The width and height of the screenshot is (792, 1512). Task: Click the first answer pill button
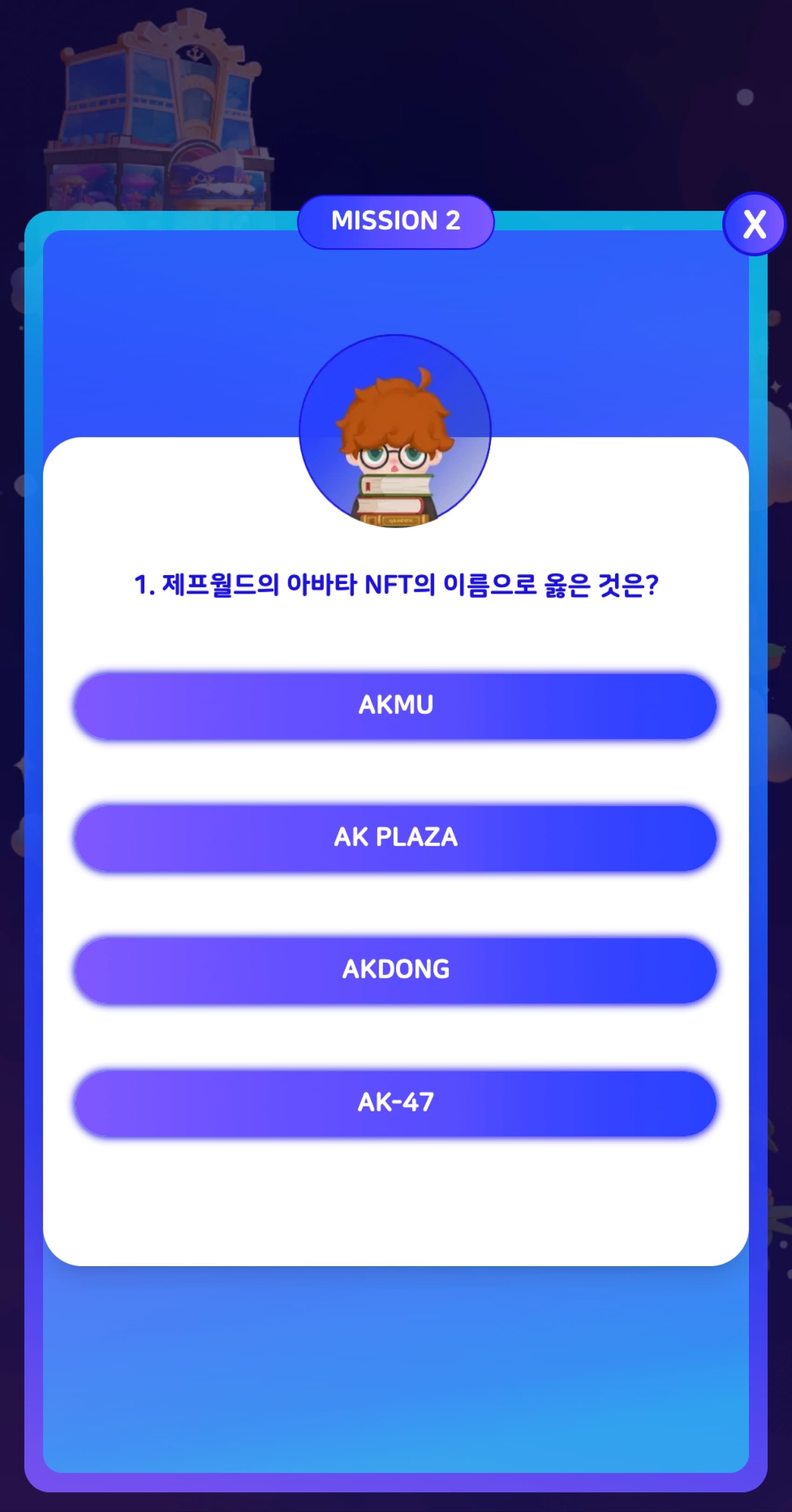tap(396, 705)
